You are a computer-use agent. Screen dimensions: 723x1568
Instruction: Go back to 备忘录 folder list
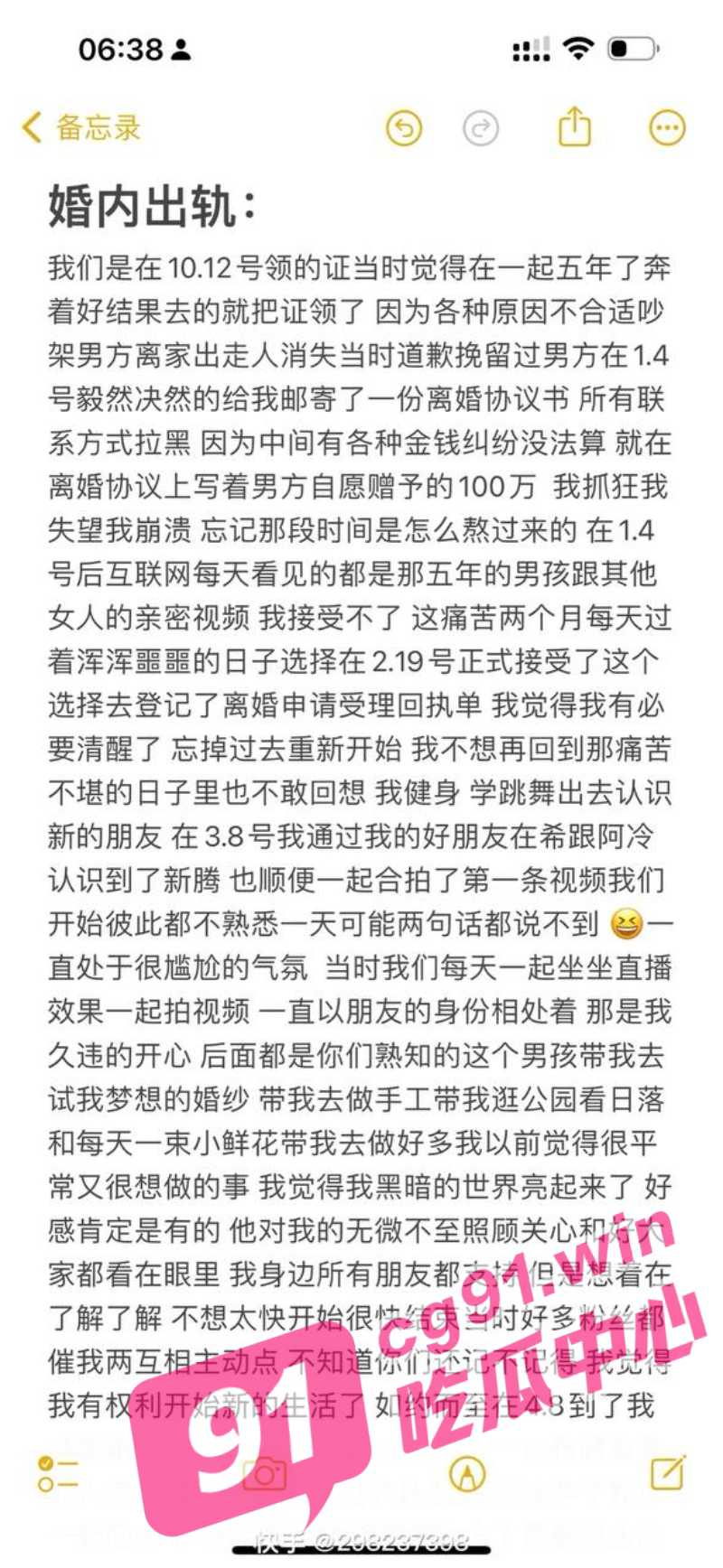81,128
